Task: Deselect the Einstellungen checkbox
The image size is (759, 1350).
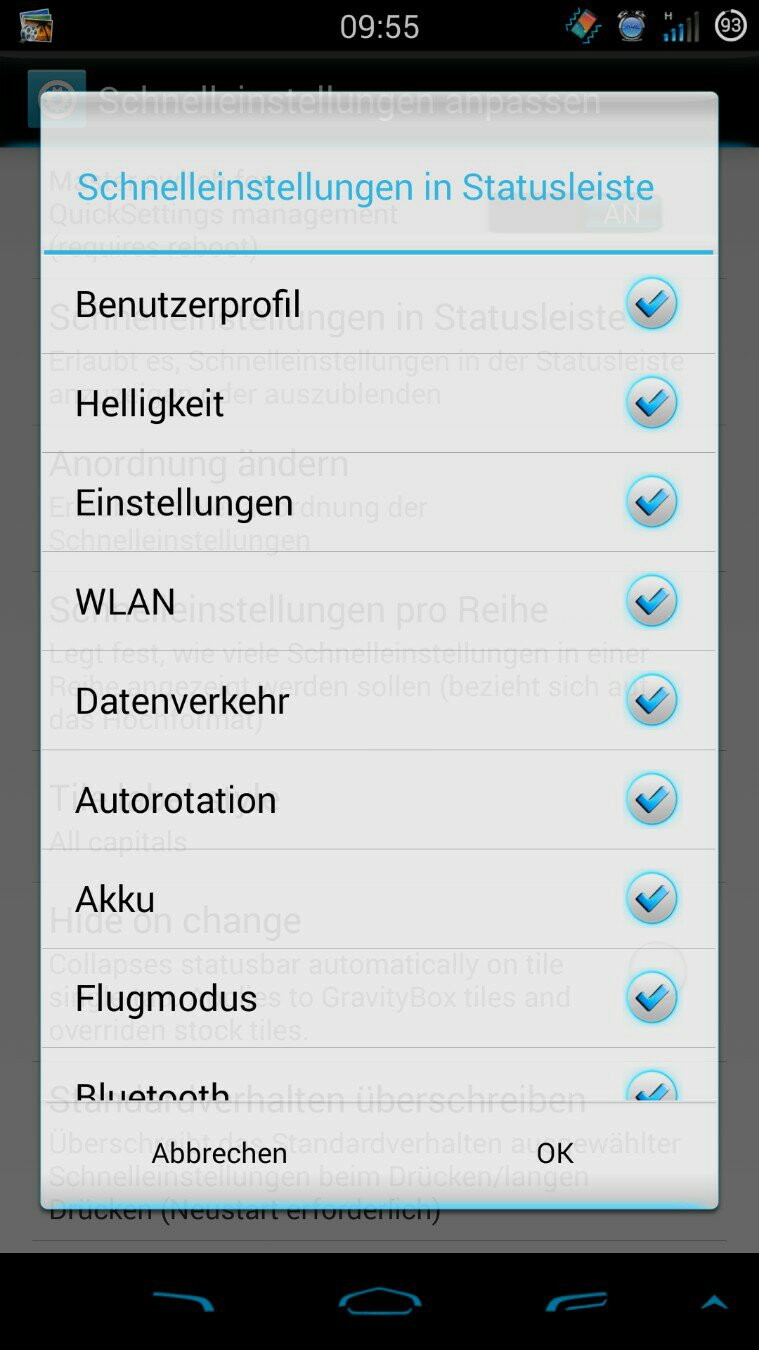Action: pyautogui.click(x=652, y=501)
